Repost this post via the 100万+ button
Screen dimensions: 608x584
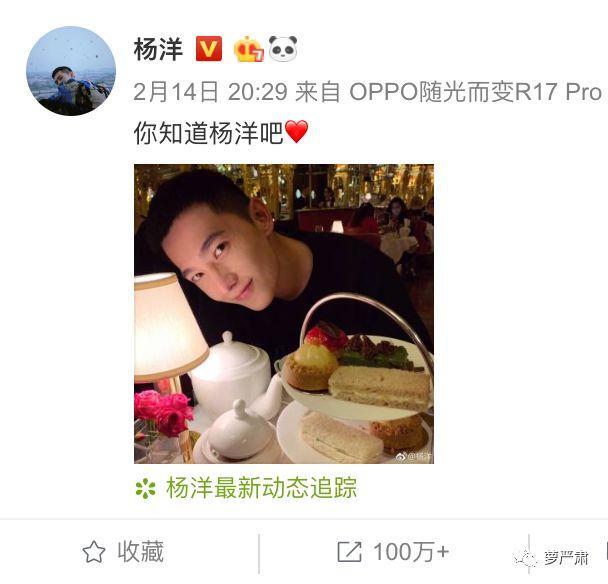[393, 552]
